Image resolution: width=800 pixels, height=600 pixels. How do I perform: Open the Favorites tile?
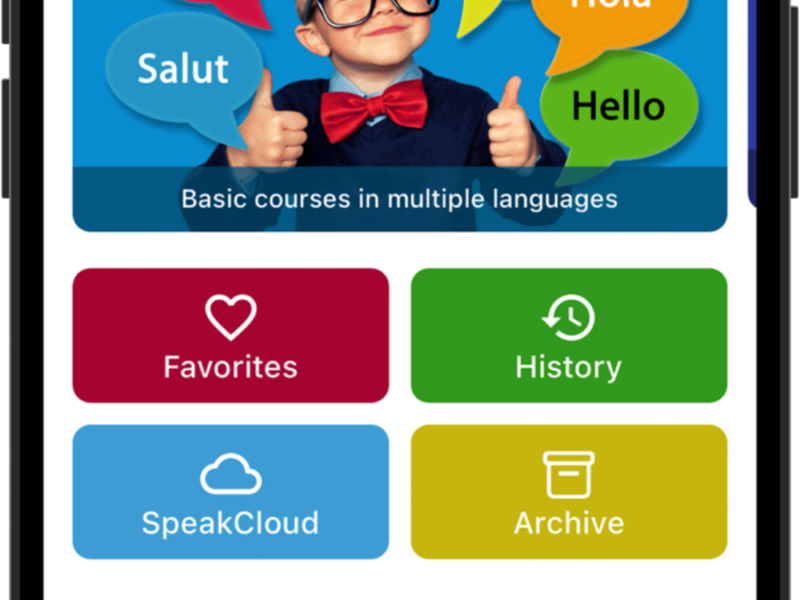pos(230,336)
